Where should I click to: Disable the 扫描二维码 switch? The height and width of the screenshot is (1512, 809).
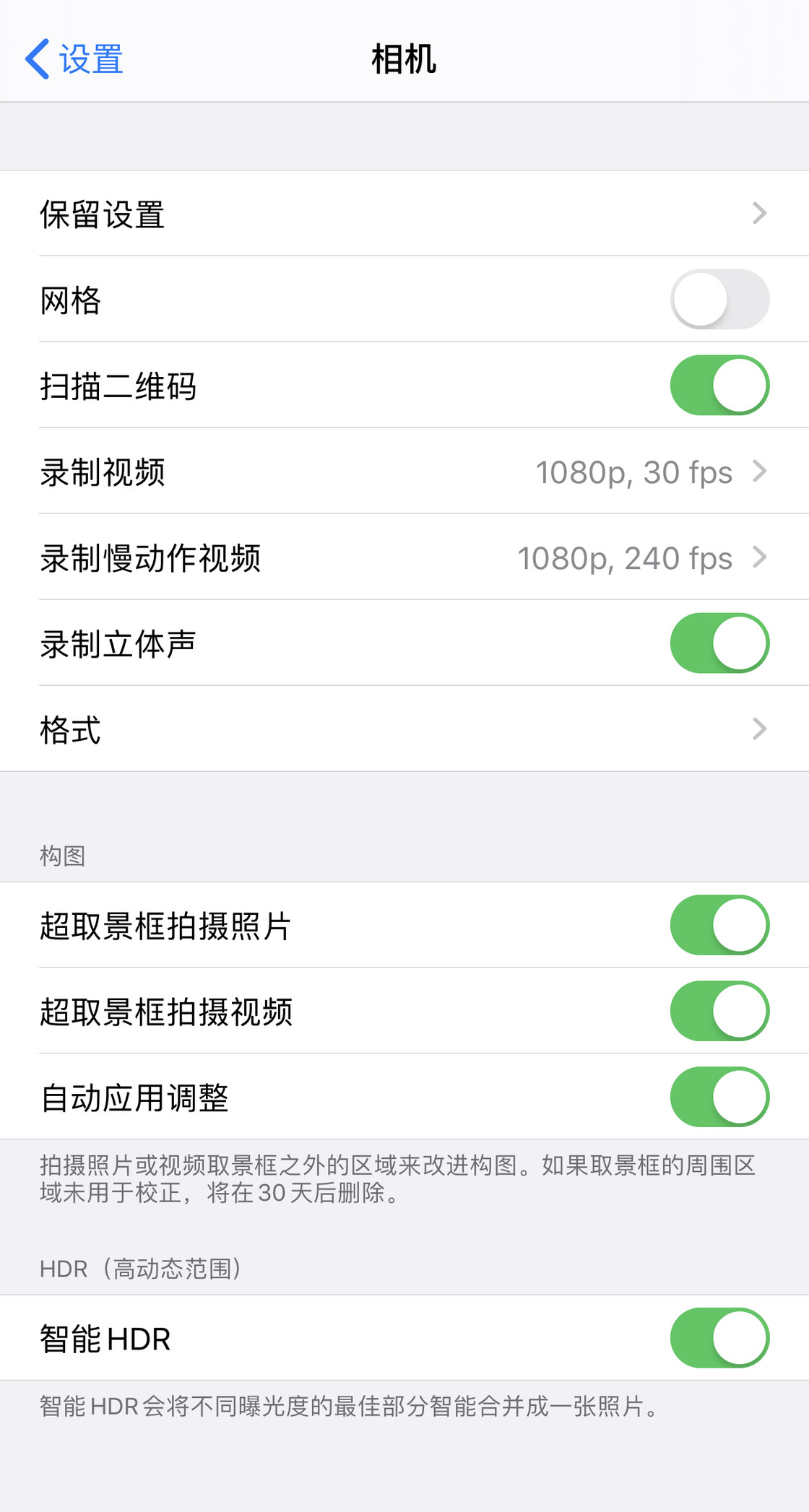coord(719,385)
